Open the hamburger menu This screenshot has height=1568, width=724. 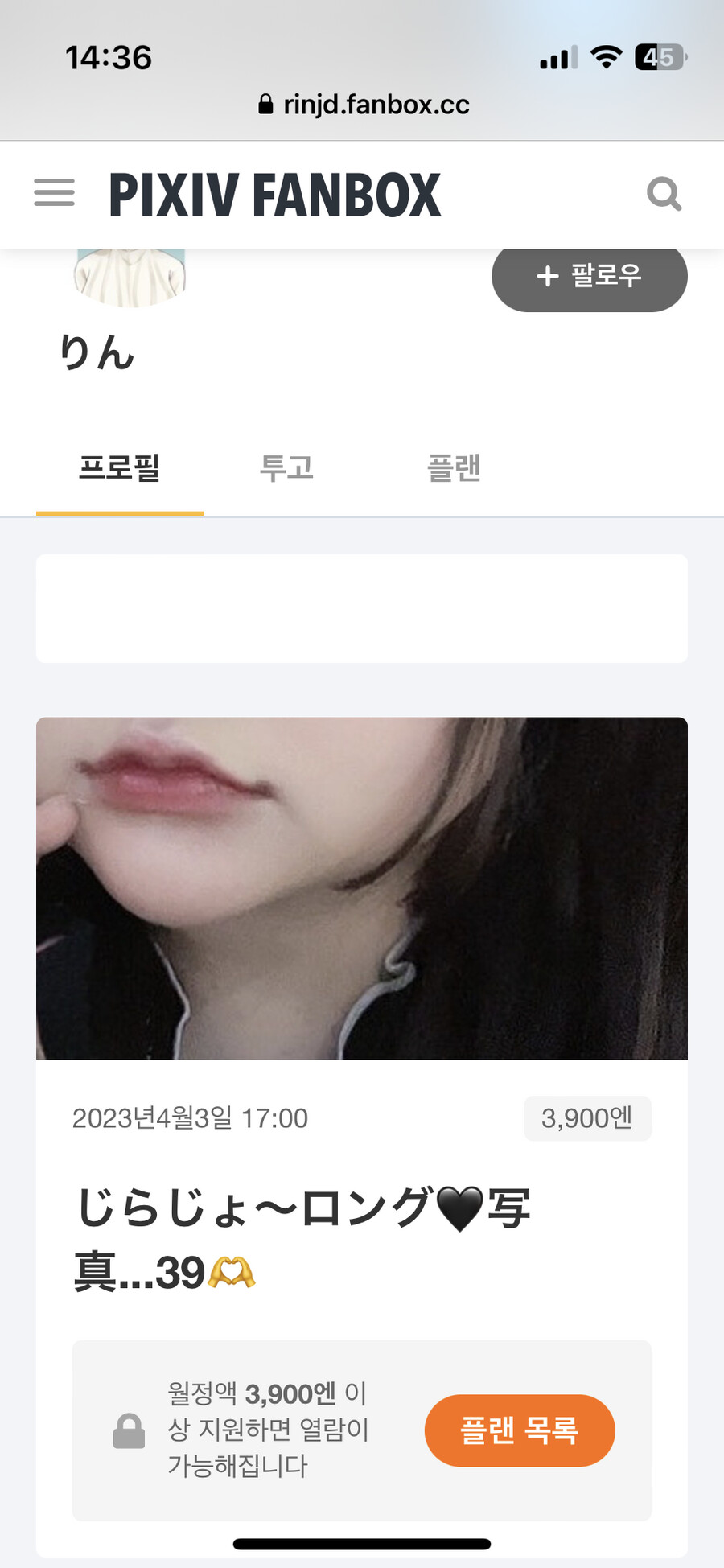tap(54, 193)
